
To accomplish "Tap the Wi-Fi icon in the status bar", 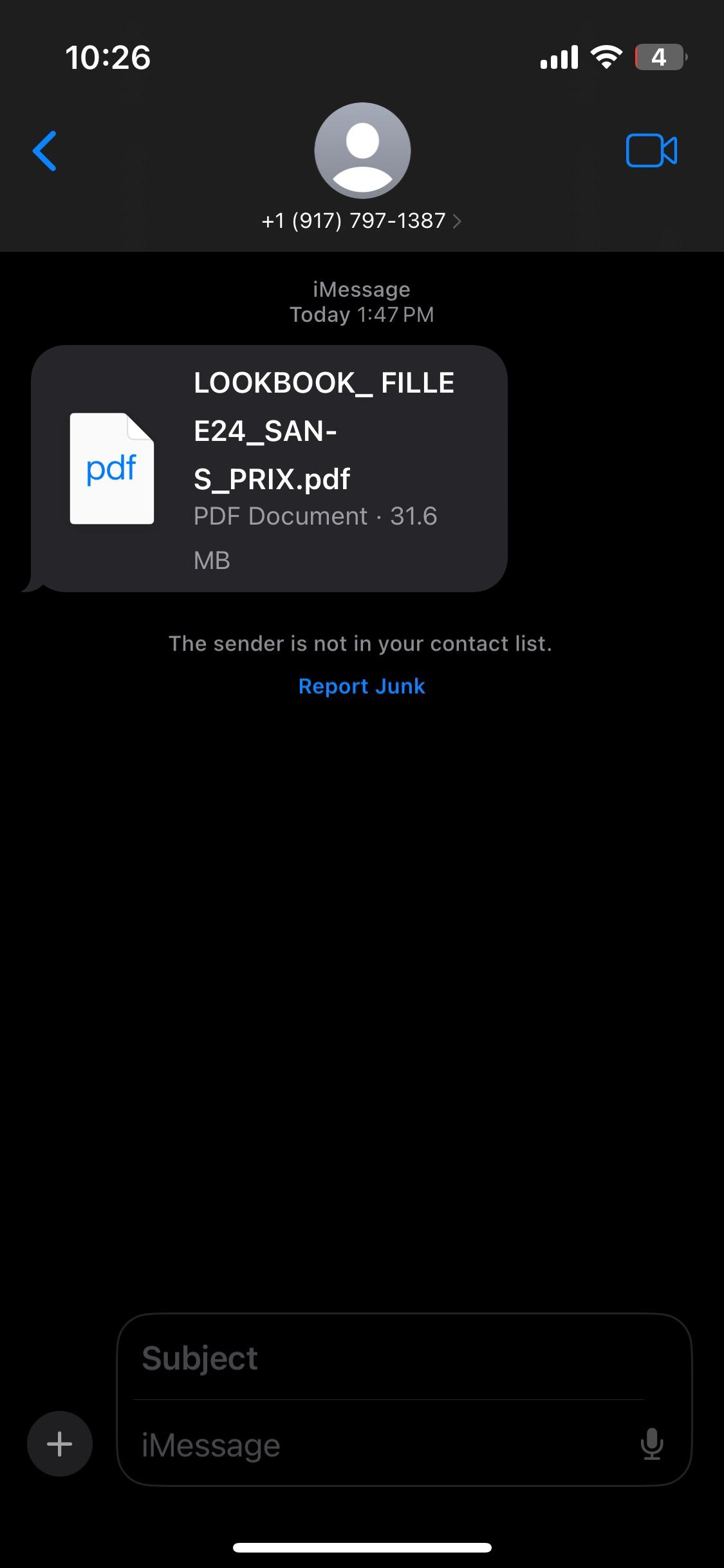I will 606,57.
